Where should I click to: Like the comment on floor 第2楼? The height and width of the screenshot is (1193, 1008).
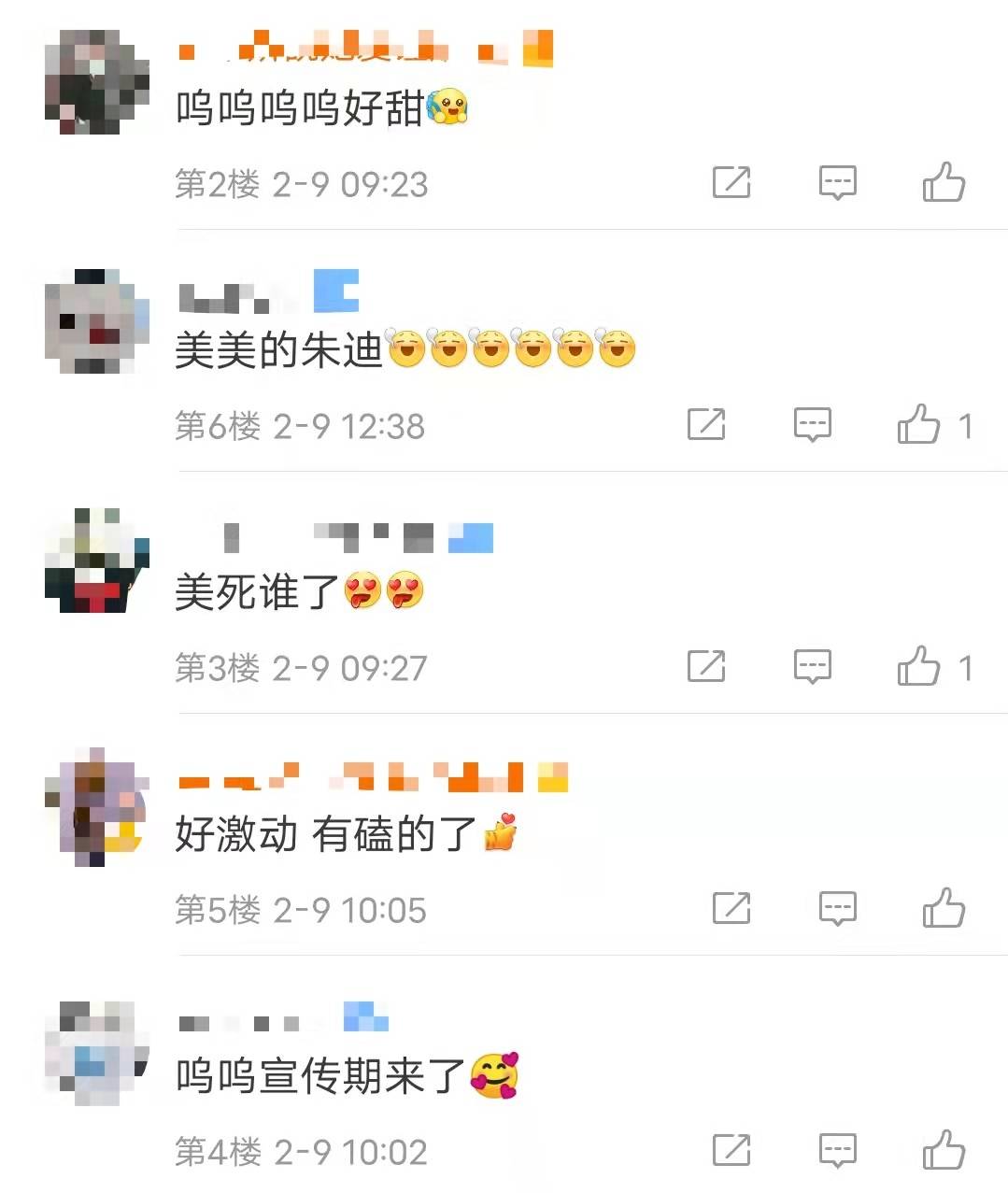click(x=944, y=182)
